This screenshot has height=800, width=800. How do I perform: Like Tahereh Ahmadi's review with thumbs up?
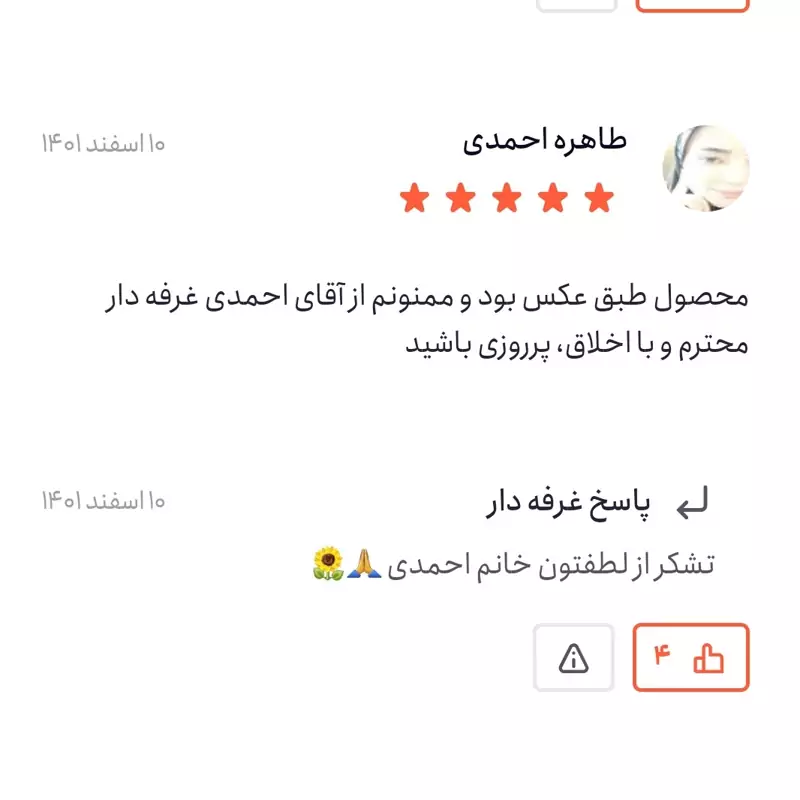pyautogui.click(x=691, y=657)
